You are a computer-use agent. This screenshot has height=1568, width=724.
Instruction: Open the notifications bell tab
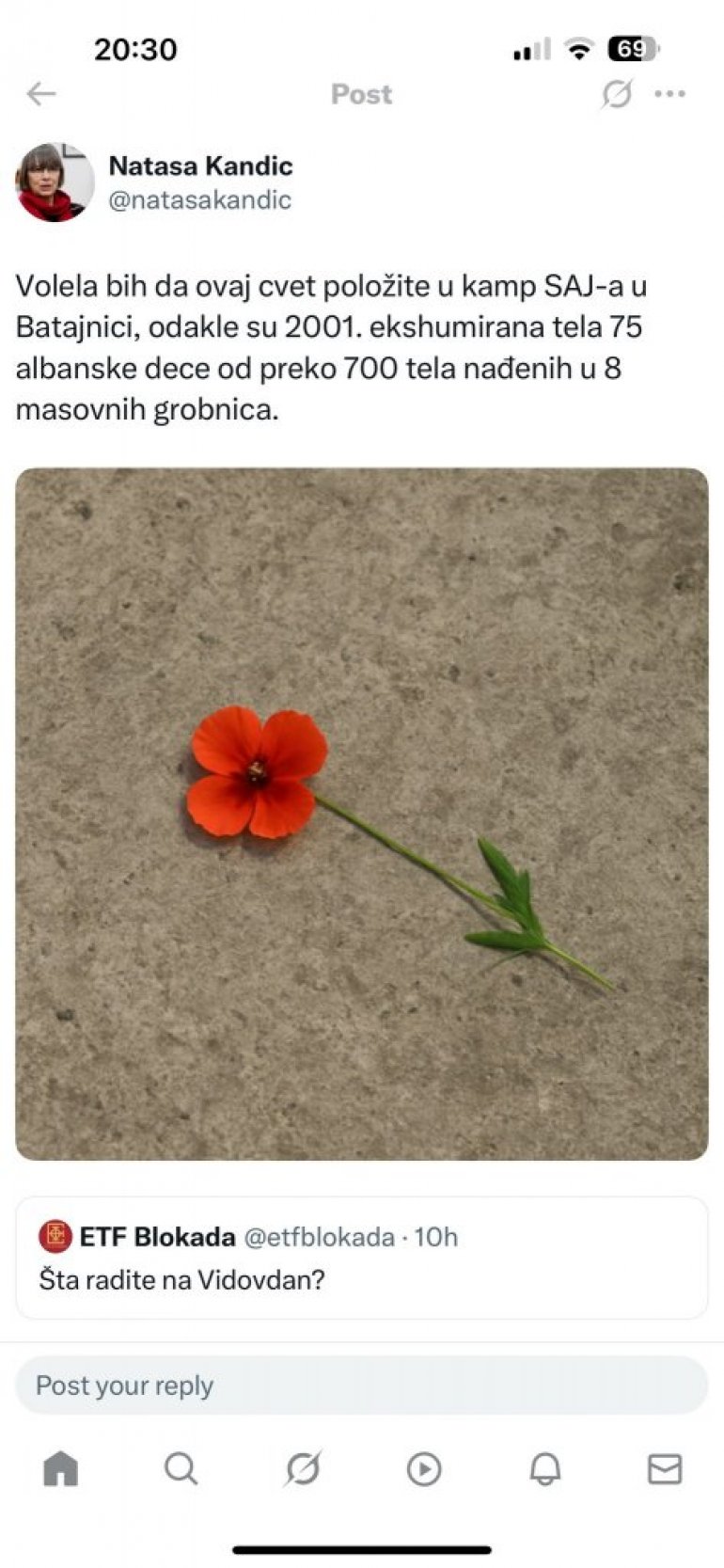(544, 1468)
